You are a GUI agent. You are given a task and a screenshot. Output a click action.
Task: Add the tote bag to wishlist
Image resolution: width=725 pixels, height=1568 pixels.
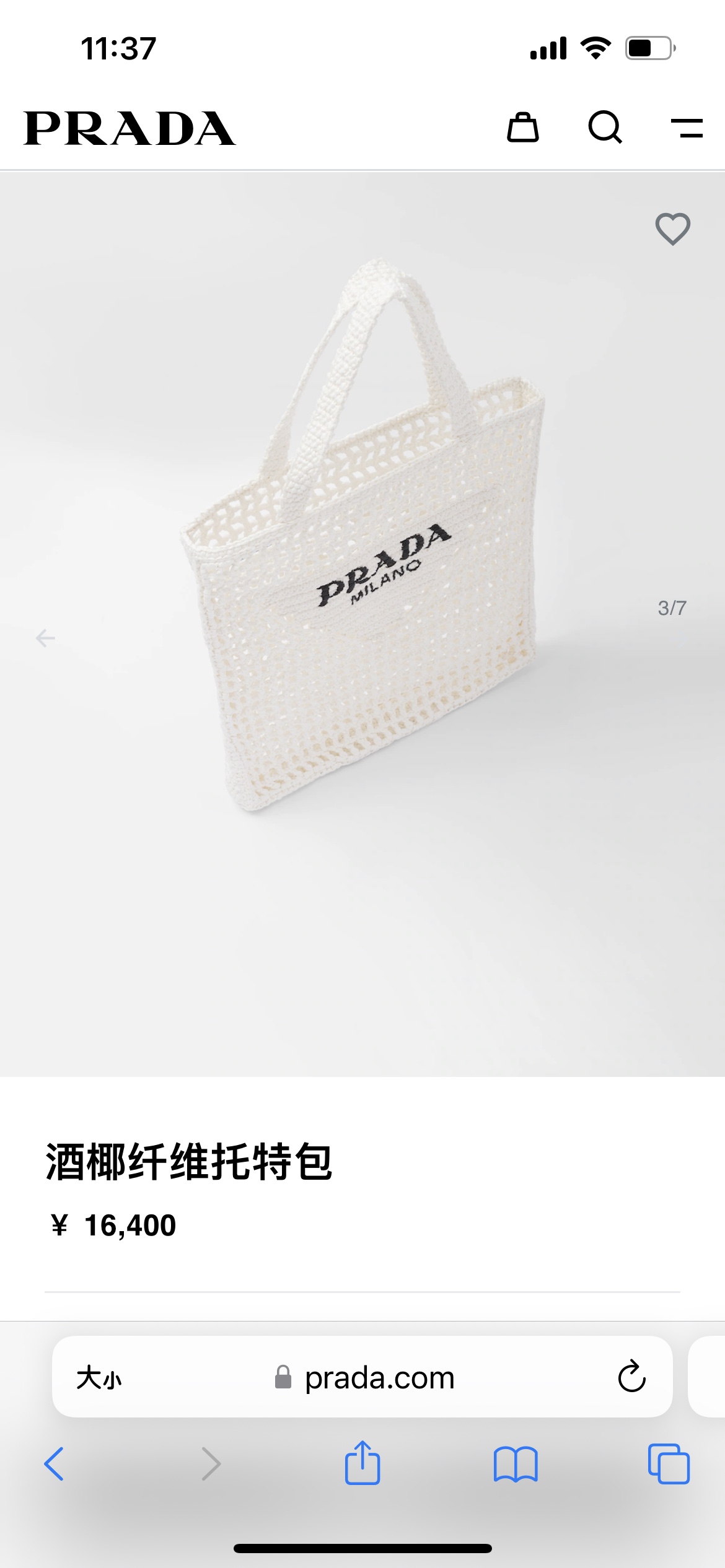coord(673,229)
